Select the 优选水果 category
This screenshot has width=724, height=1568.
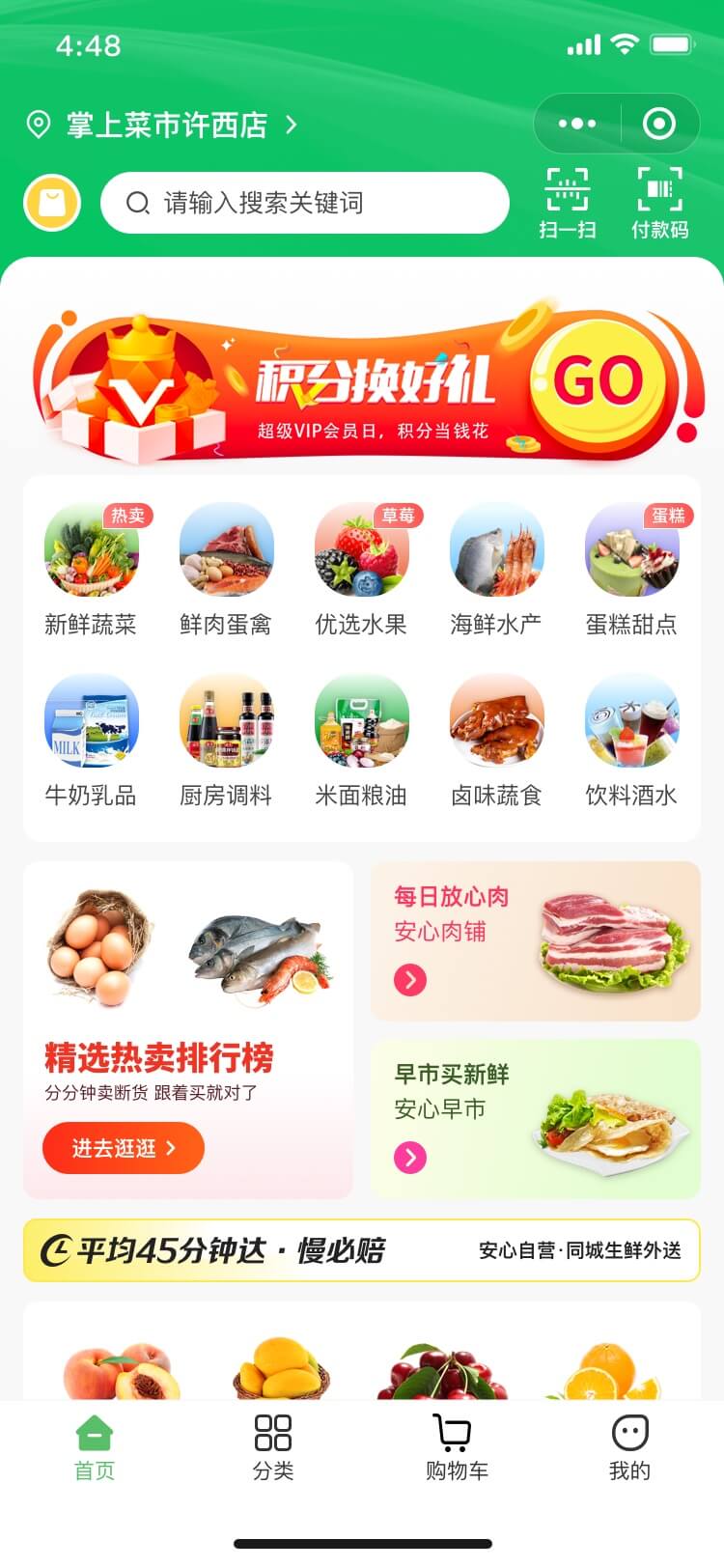tap(362, 570)
